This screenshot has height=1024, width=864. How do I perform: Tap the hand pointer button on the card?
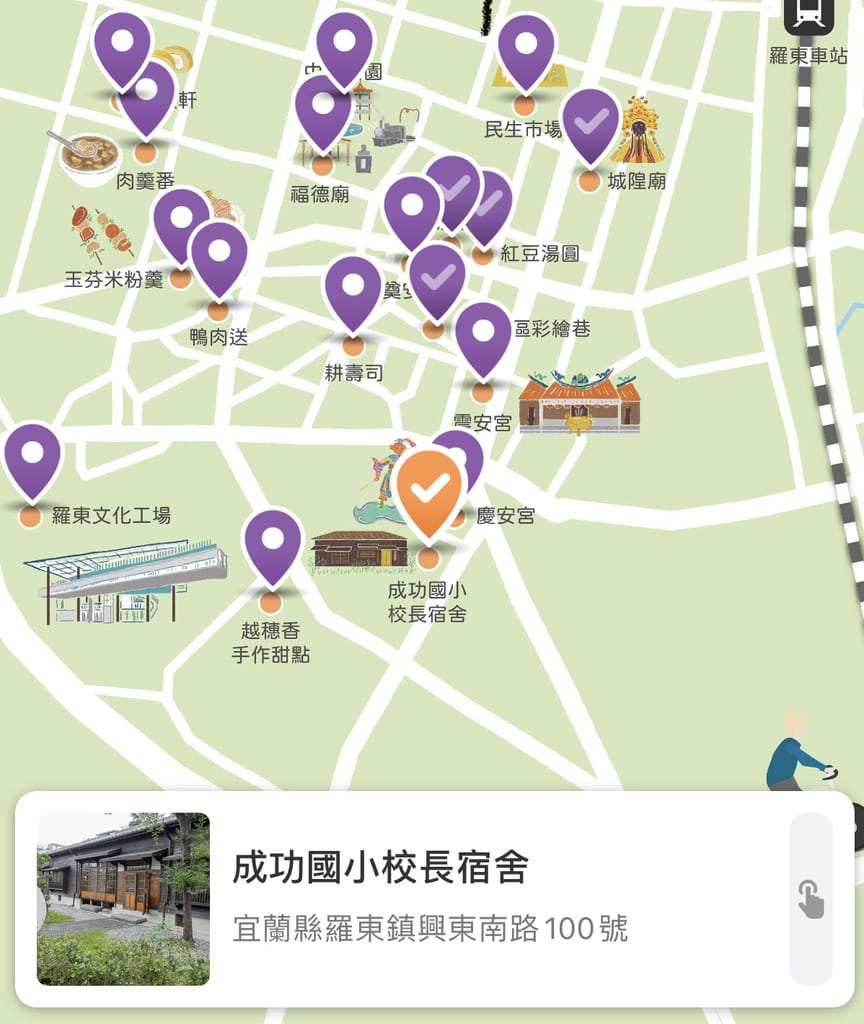(810, 899)
